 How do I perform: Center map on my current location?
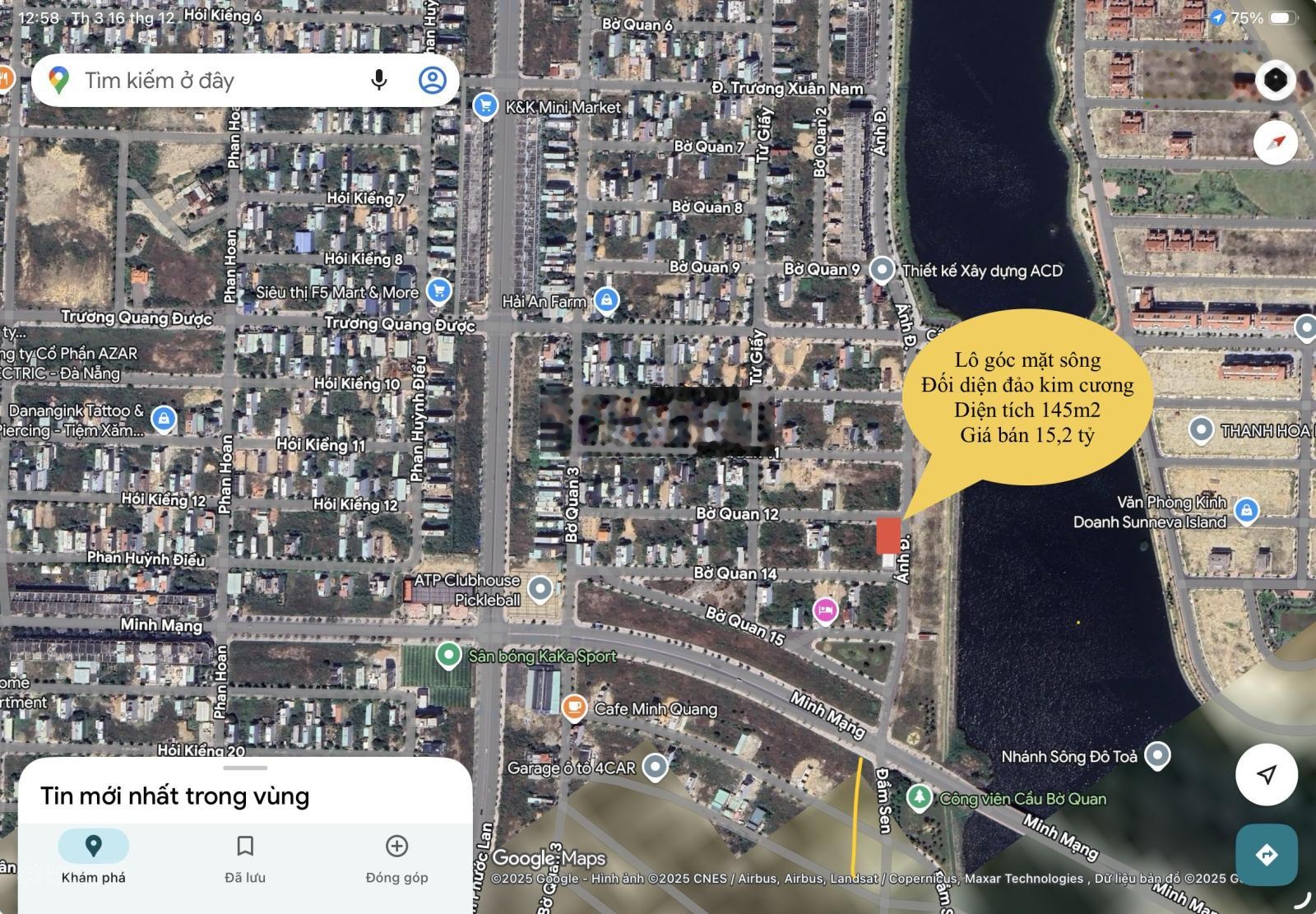(1267, 774)
